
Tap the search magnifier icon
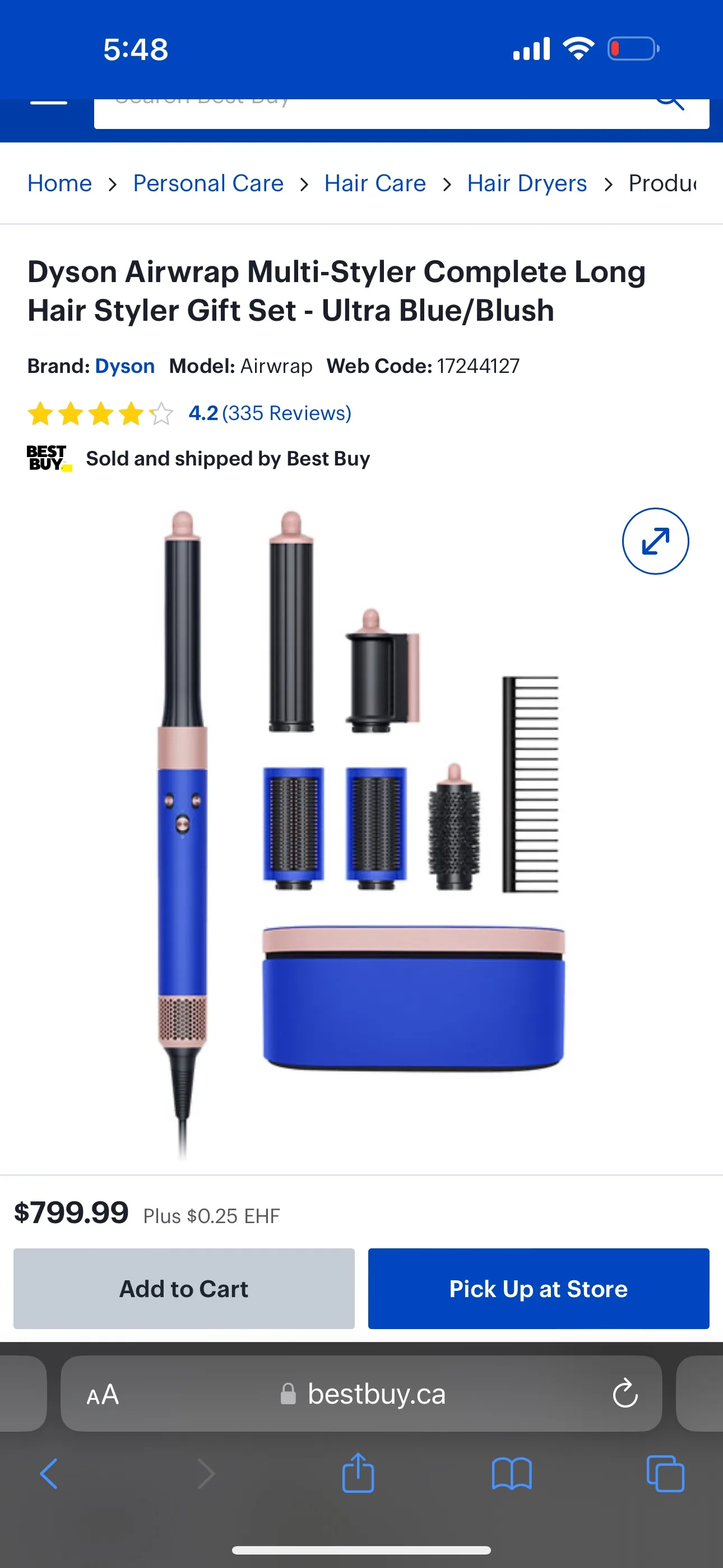(x=670, y=105)
